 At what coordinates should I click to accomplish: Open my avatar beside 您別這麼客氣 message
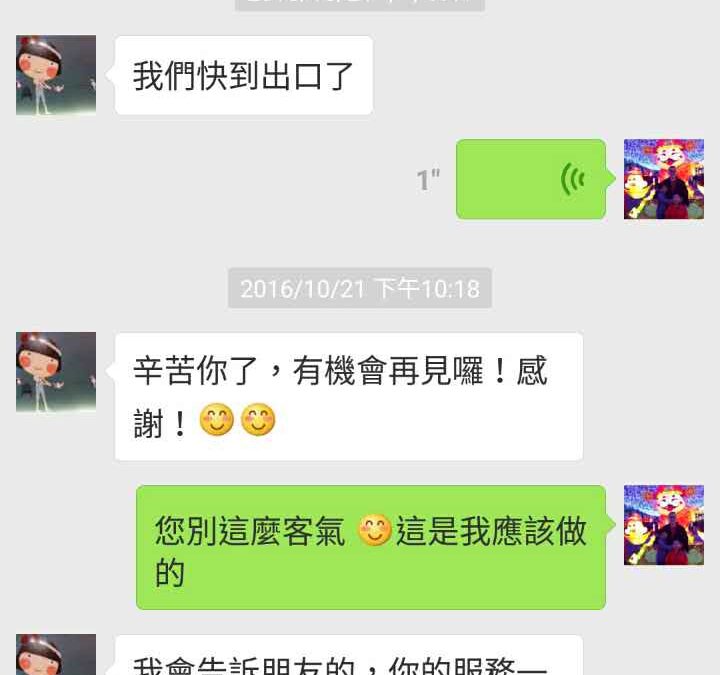click(x=663, y=525)
